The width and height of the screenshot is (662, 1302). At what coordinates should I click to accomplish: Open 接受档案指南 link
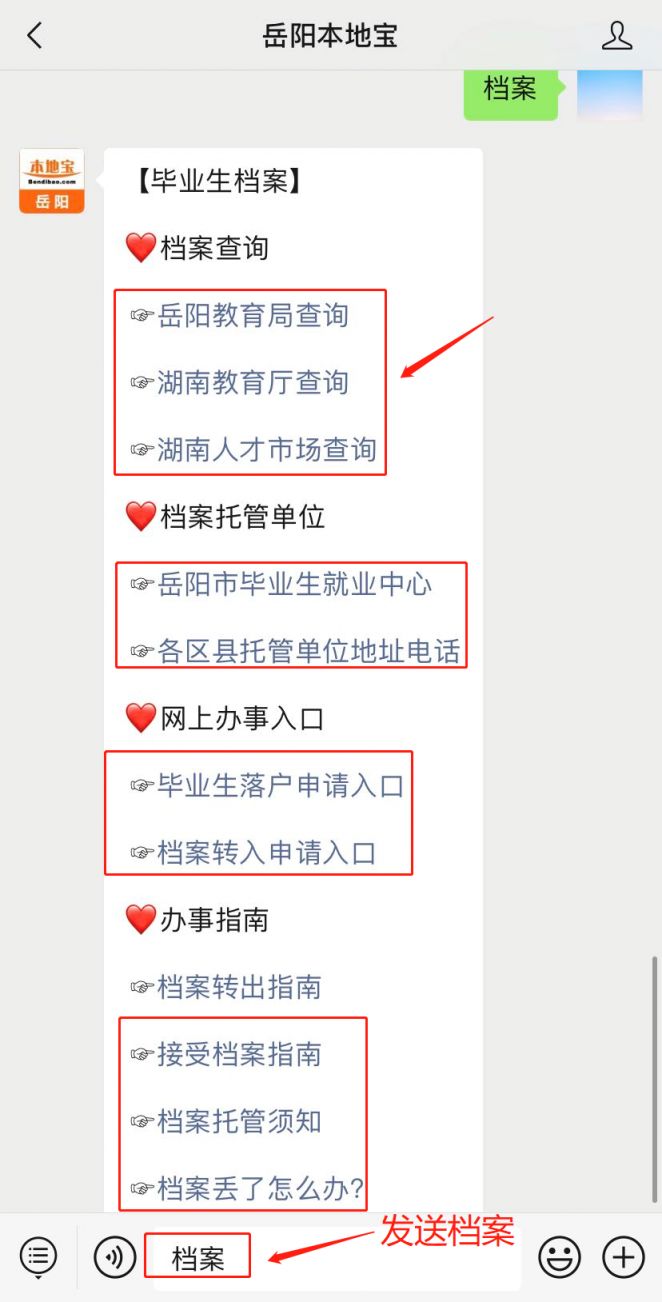238,1054
